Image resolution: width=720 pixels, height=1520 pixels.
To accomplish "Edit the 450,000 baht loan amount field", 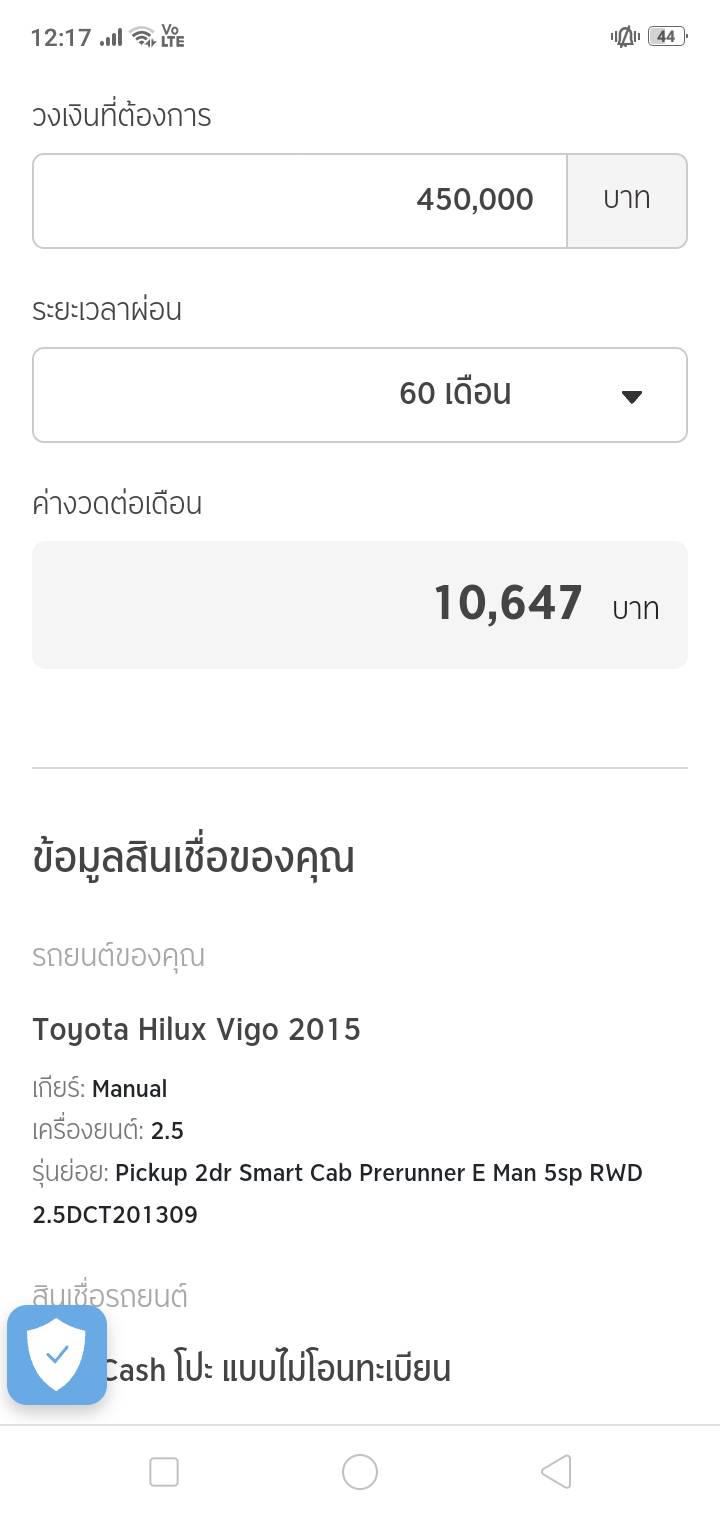I will pos(300,200).
